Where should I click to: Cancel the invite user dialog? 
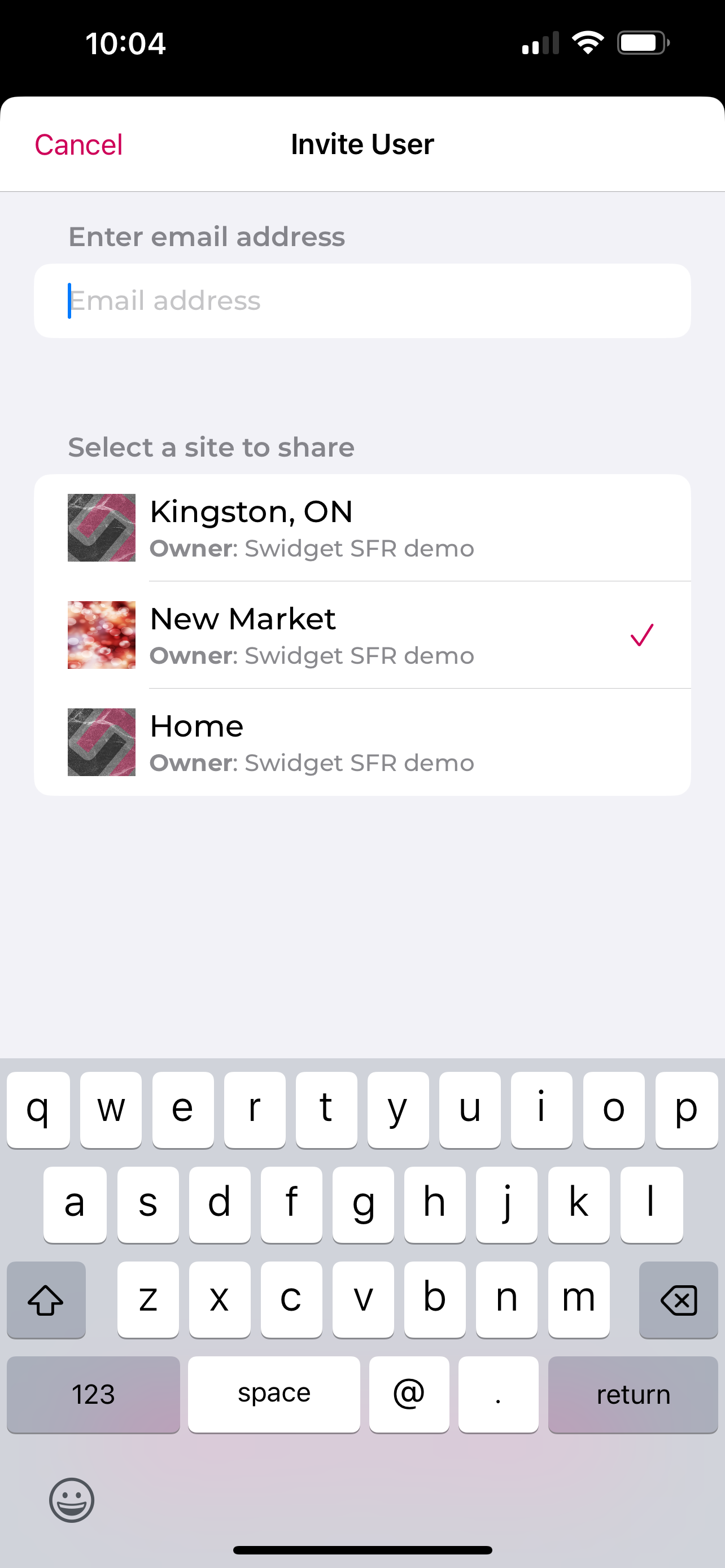(78, 145)
